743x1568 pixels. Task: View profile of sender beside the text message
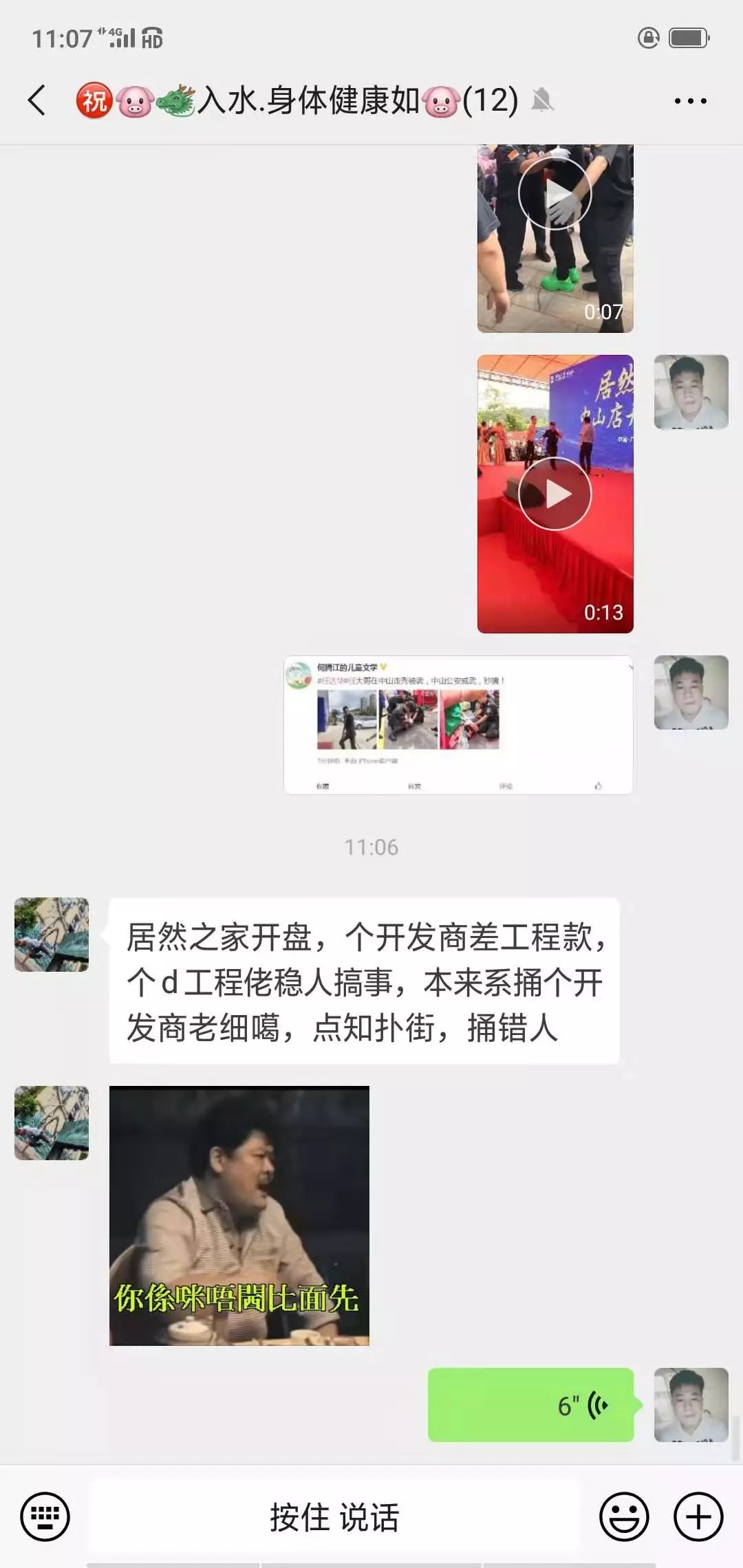(52, 934)
